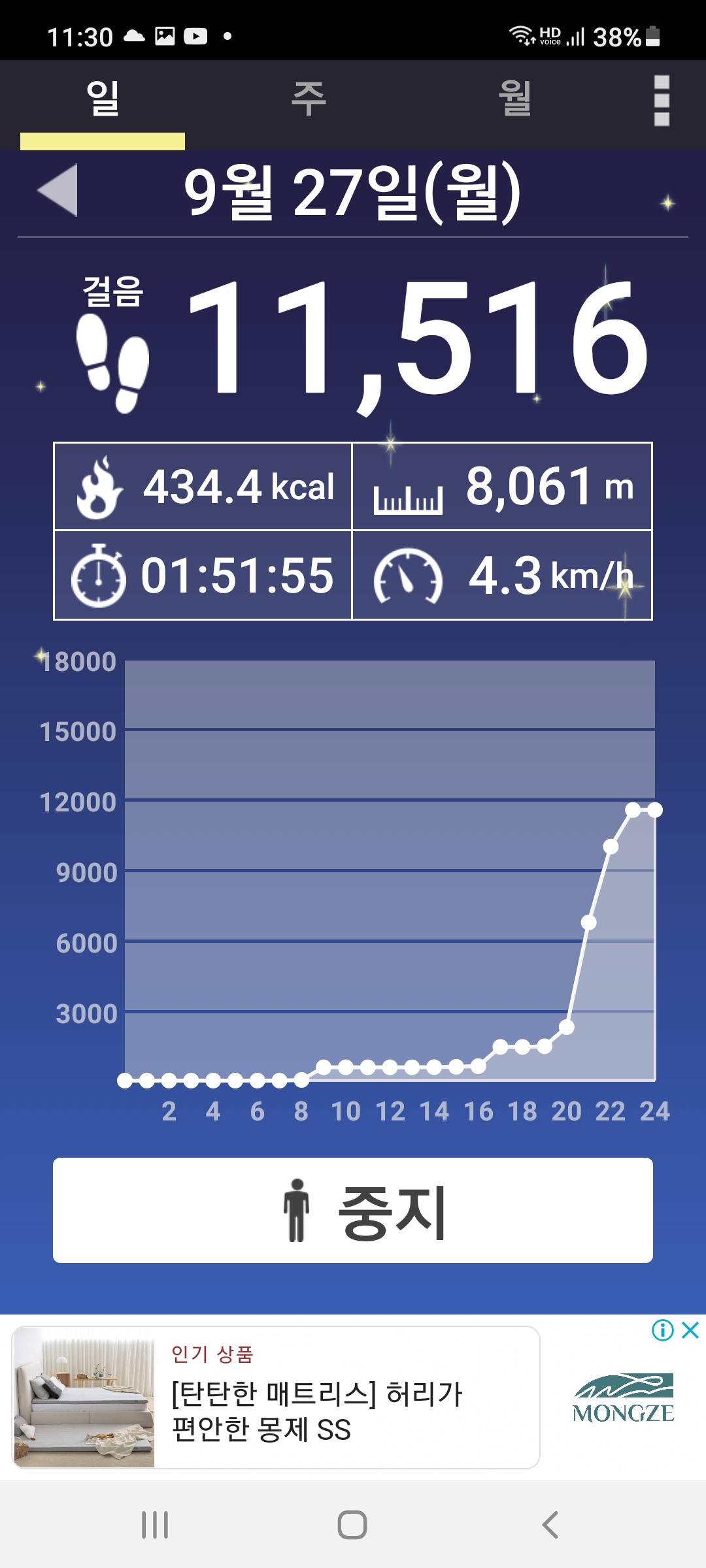The width and height of the screenshot is (706, 1568).
Task: Go to the previous day's step record
Action: pyautogui.click(x=58, y=190)
